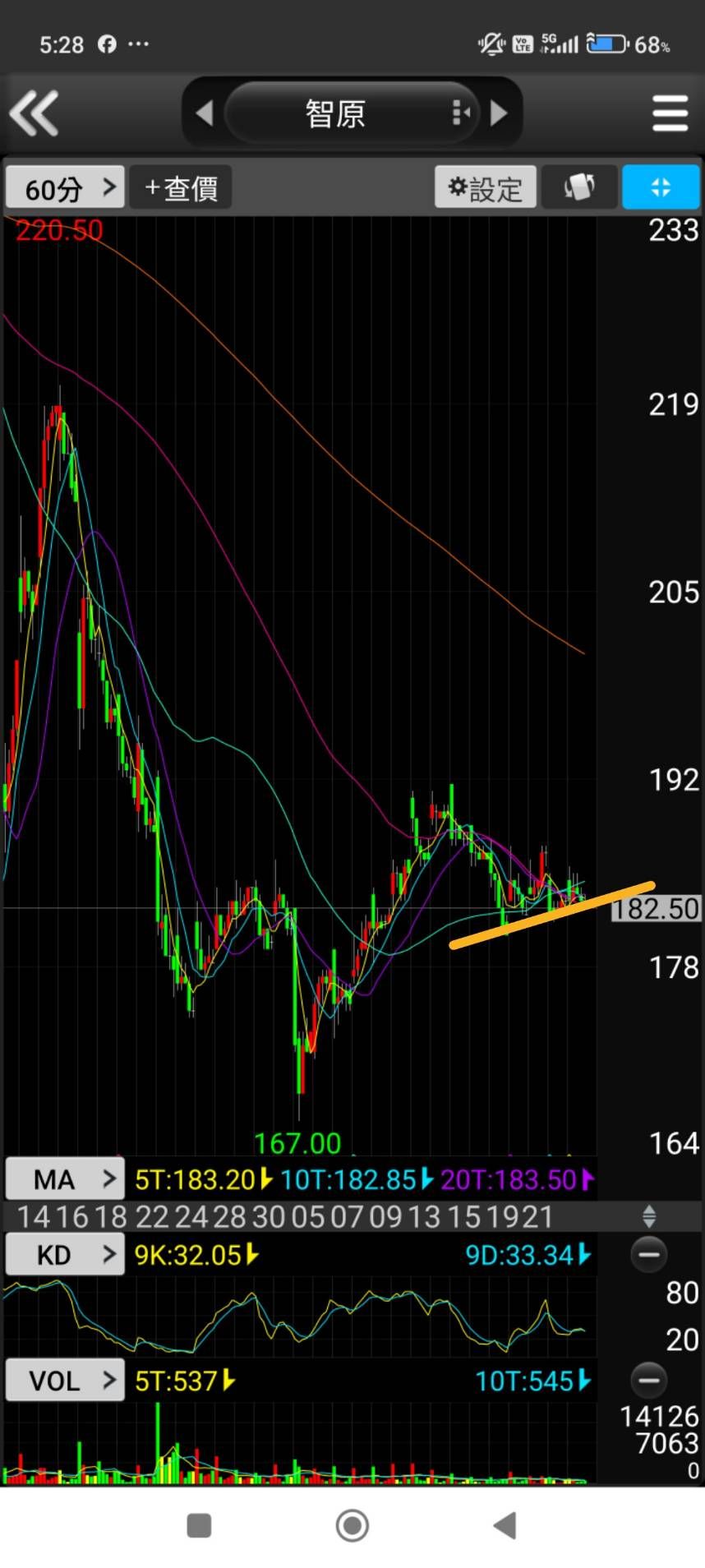The image size is (705, 1568).
Task: Go to the system home screen
Action: point(352,1525)
